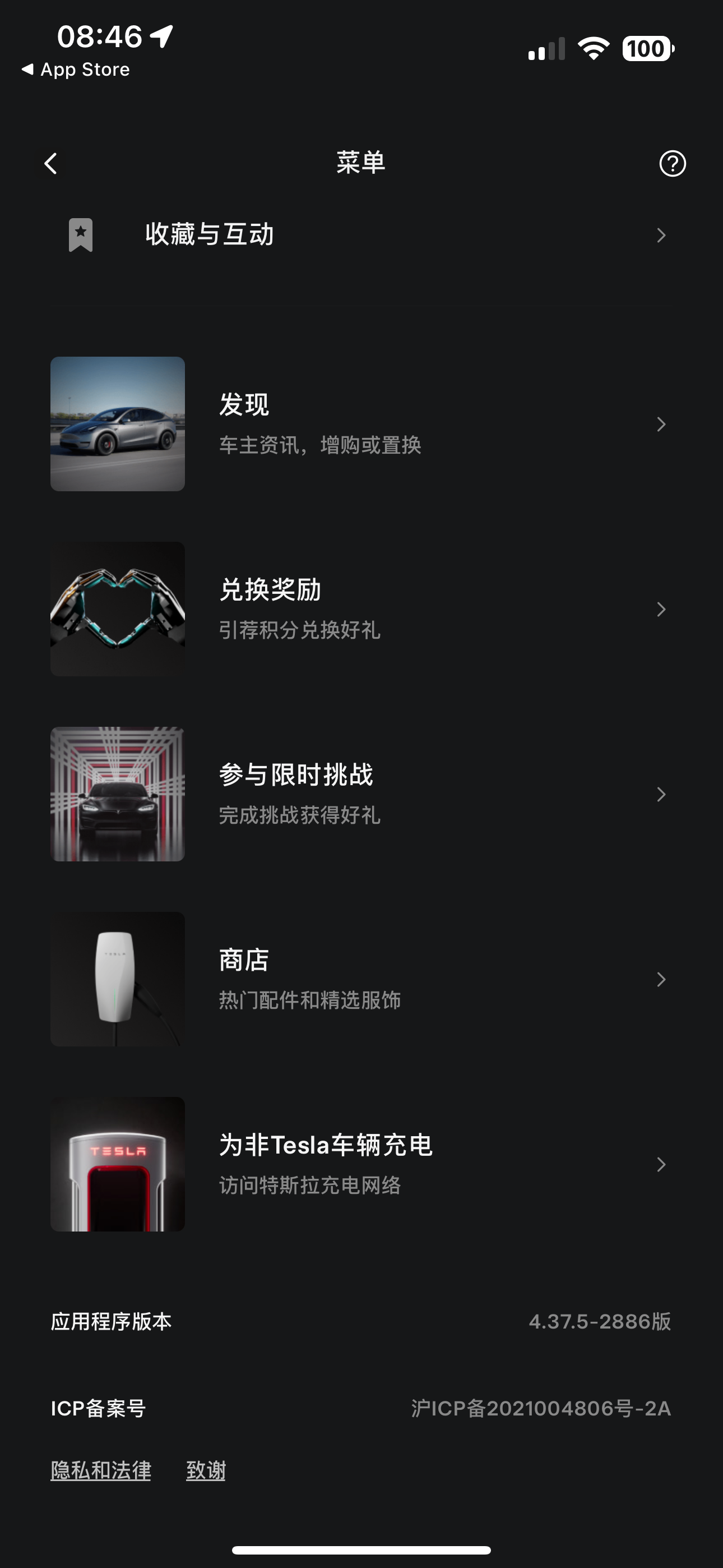This screenshot has width=723, height=1568.
Task: Expand the 收藏与互动 section chevron
Action: [x=661, y=235]
